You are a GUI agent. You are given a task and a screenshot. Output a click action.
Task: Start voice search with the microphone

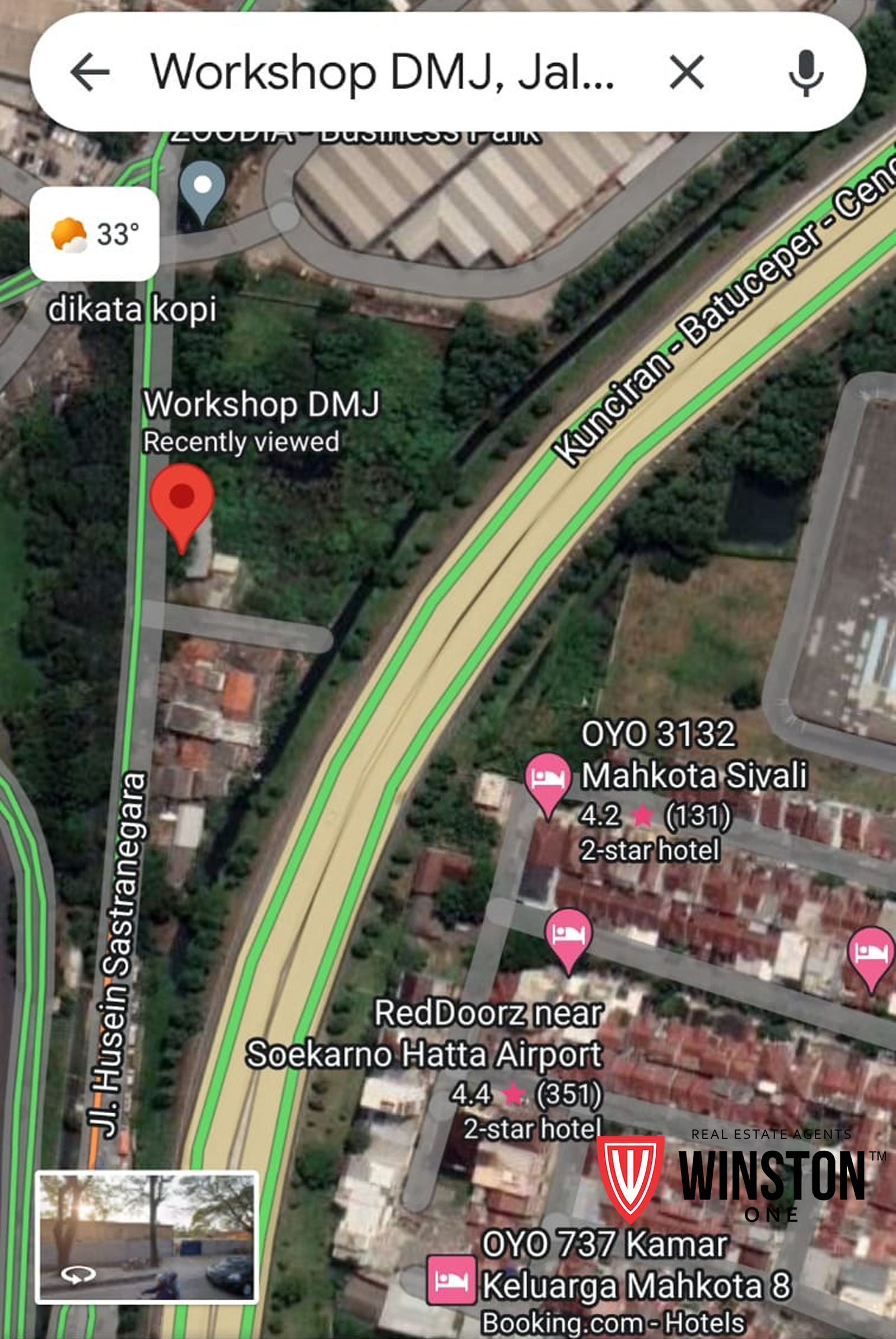click(806, 72)
